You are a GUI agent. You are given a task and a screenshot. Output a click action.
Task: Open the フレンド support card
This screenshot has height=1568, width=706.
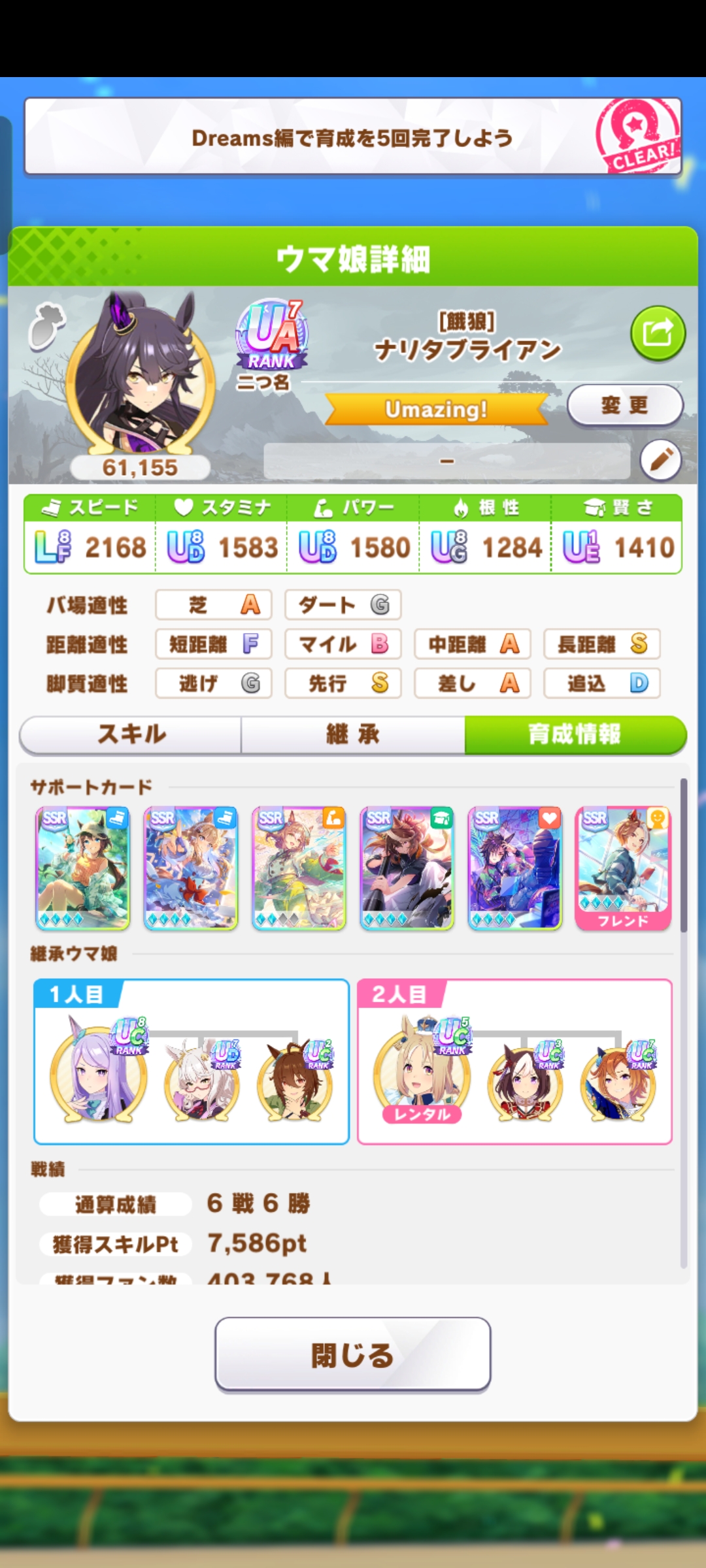622,868
